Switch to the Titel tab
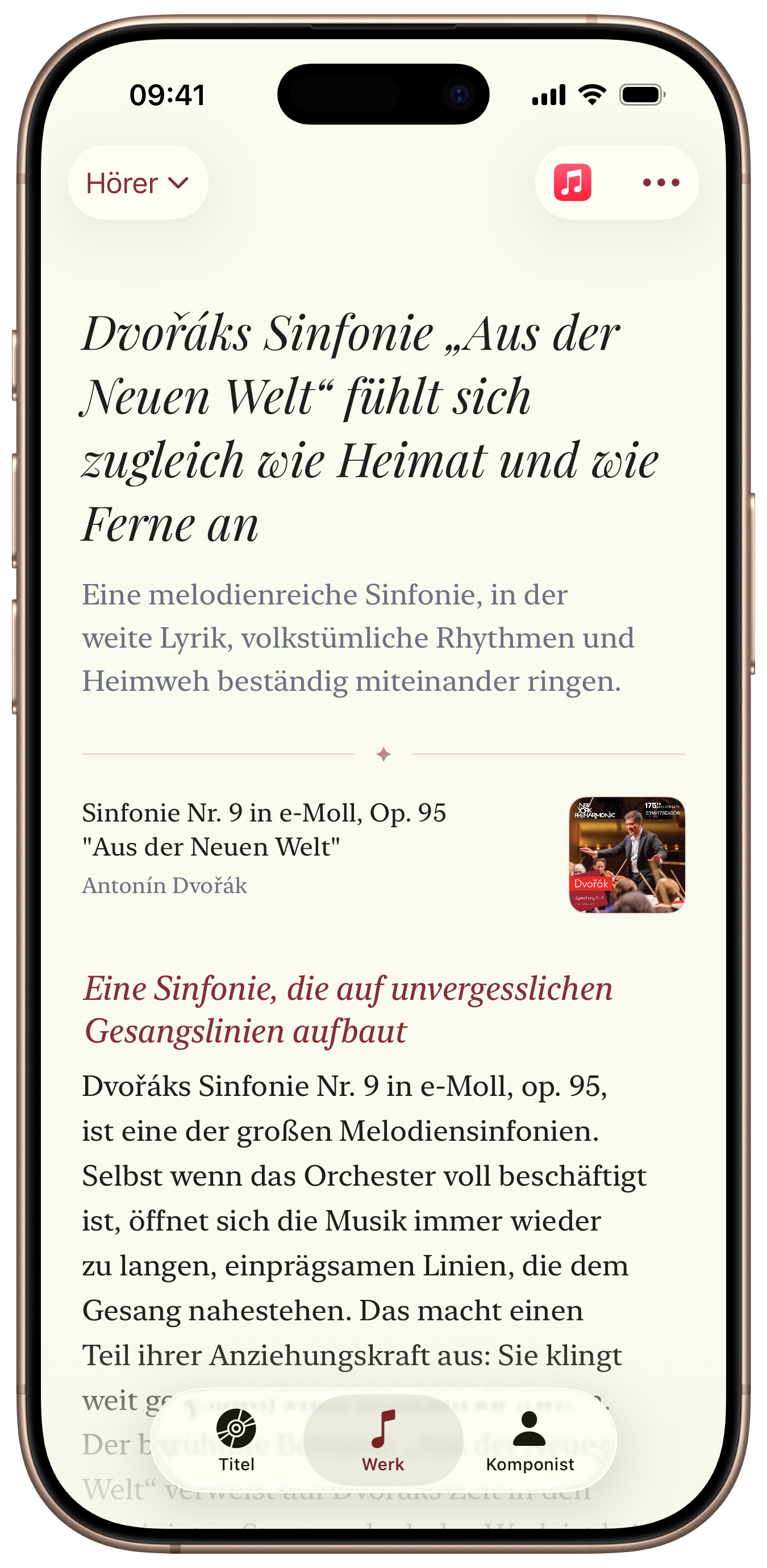The height and width of the screenshot is (1568, 767). (x=236, y=1440)
